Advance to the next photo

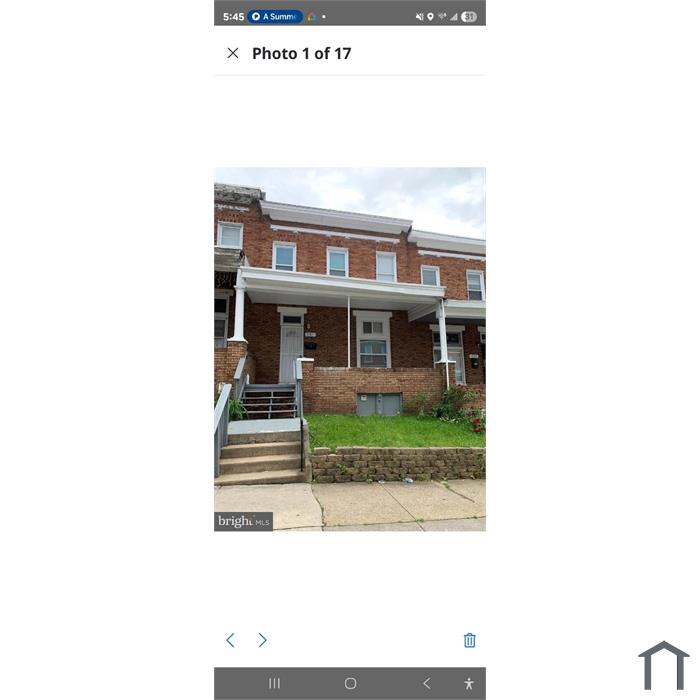coord(262,640)
